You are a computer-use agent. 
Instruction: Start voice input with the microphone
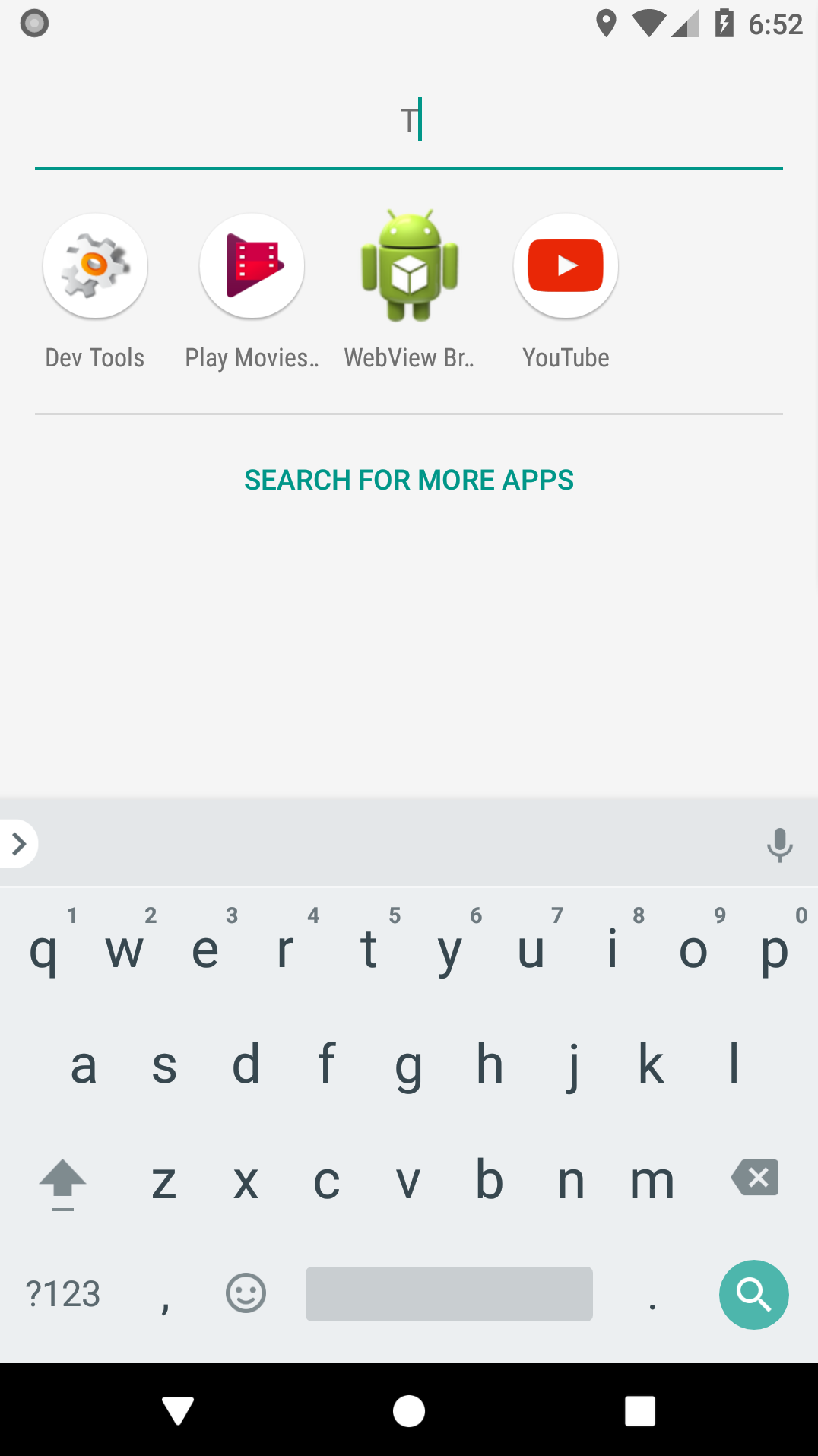pyautogui.click(x=779, y=844)
